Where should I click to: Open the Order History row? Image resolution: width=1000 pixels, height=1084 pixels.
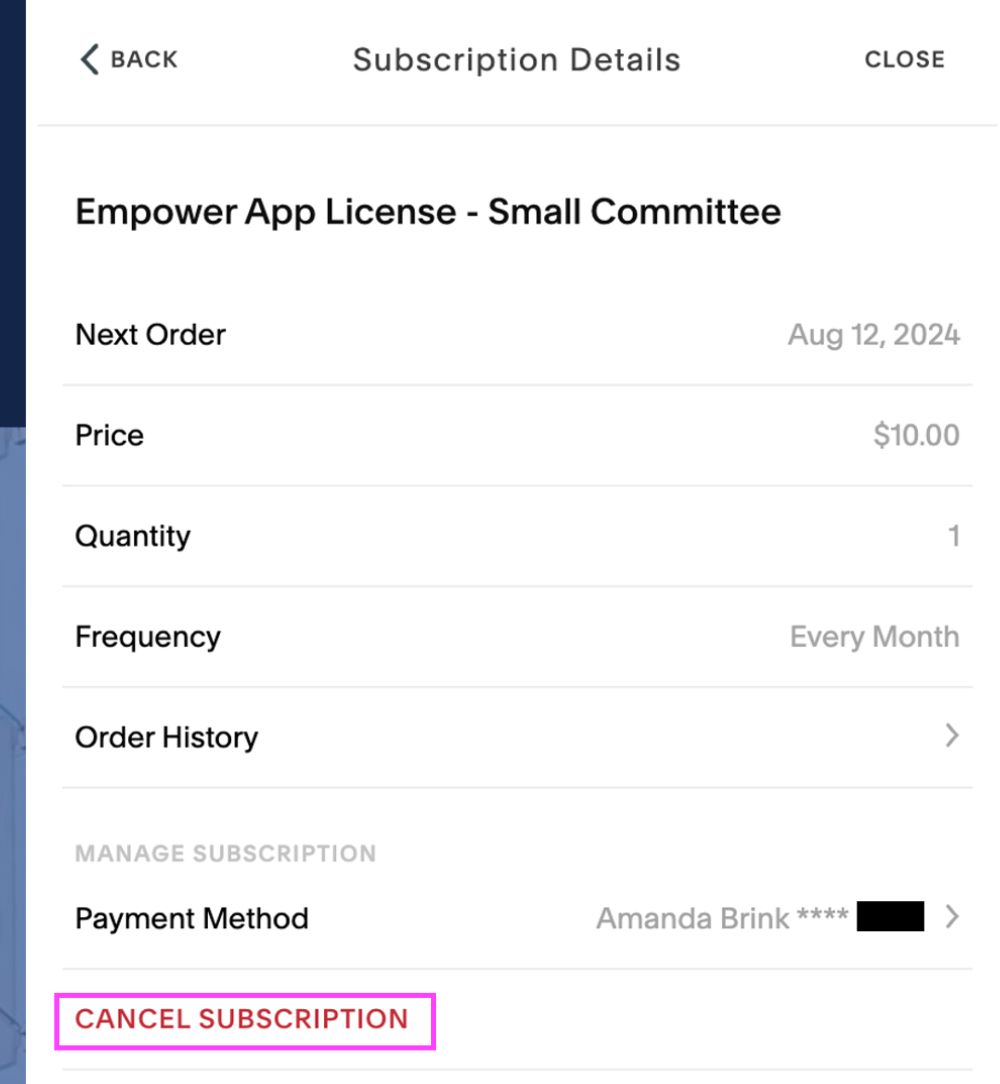click(x=516, y=737)
